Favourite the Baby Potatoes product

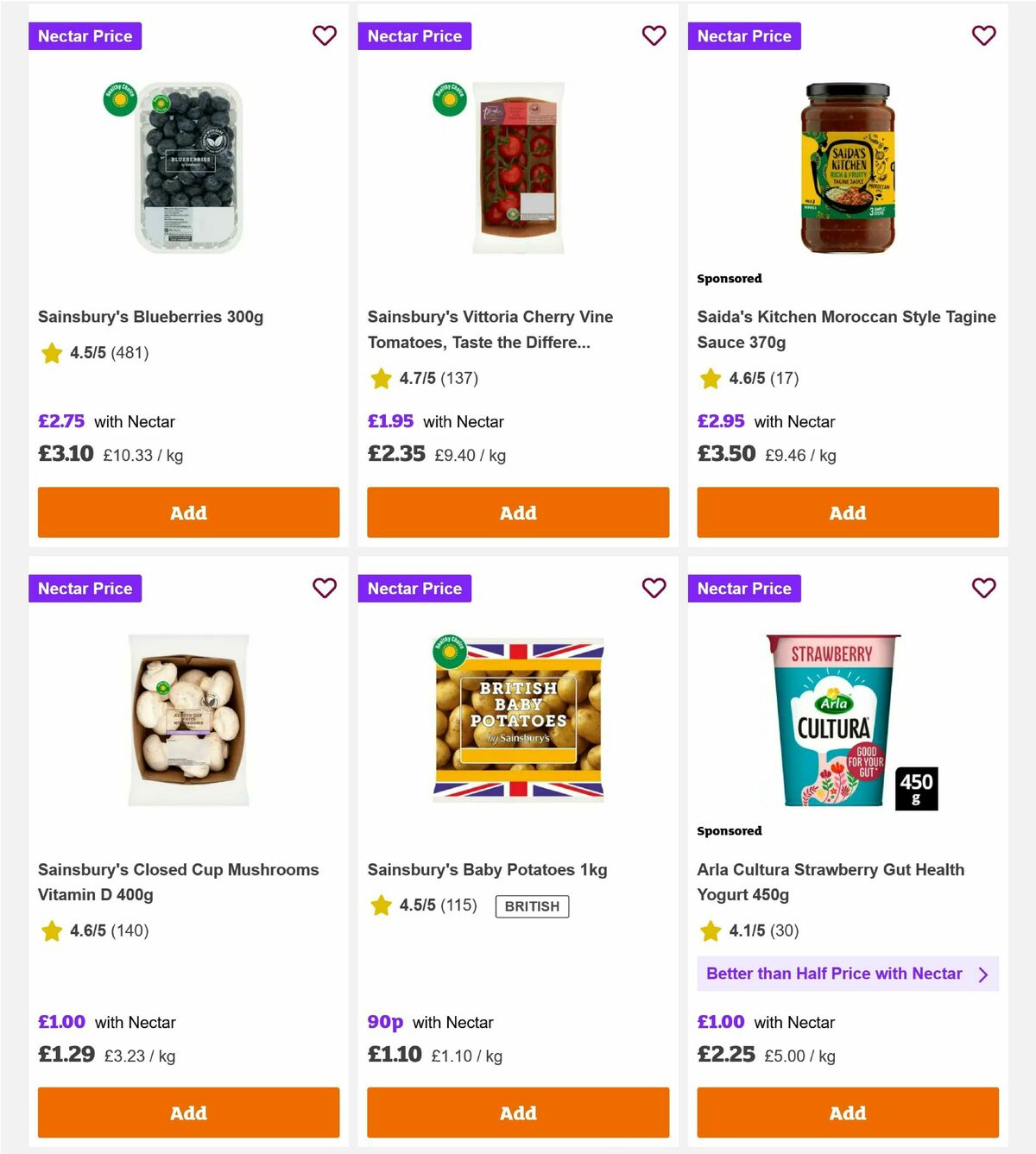pyautogui.click(x=654, y=588)
